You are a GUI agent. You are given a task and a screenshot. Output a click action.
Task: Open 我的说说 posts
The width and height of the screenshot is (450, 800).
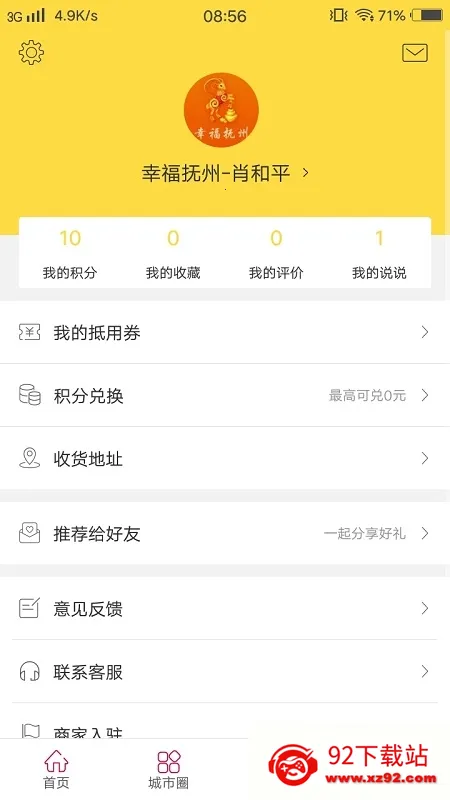pyautogui.click(x=379, y=254)
